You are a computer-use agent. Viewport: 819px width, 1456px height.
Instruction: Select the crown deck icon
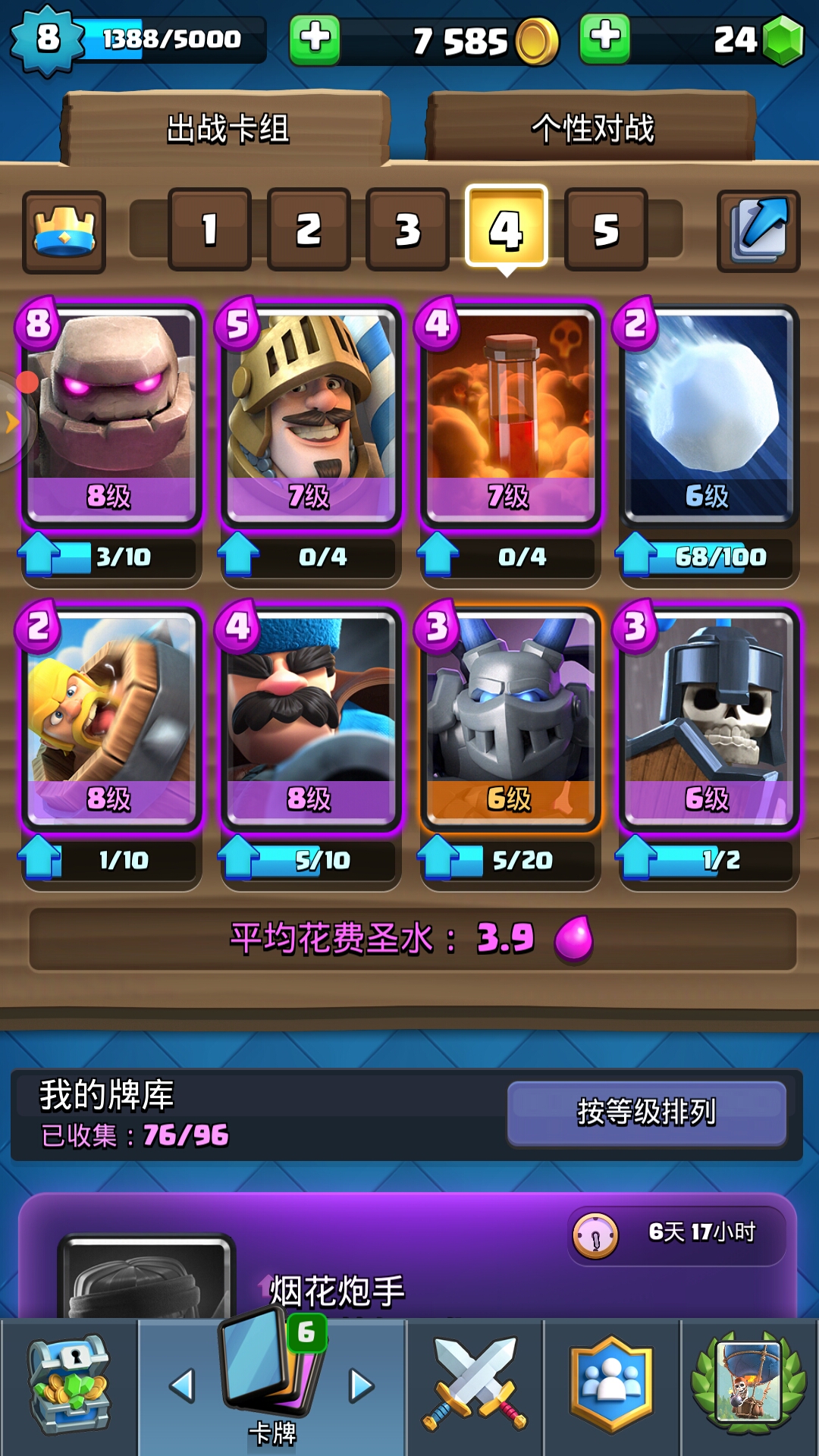[x=64, y=231]
